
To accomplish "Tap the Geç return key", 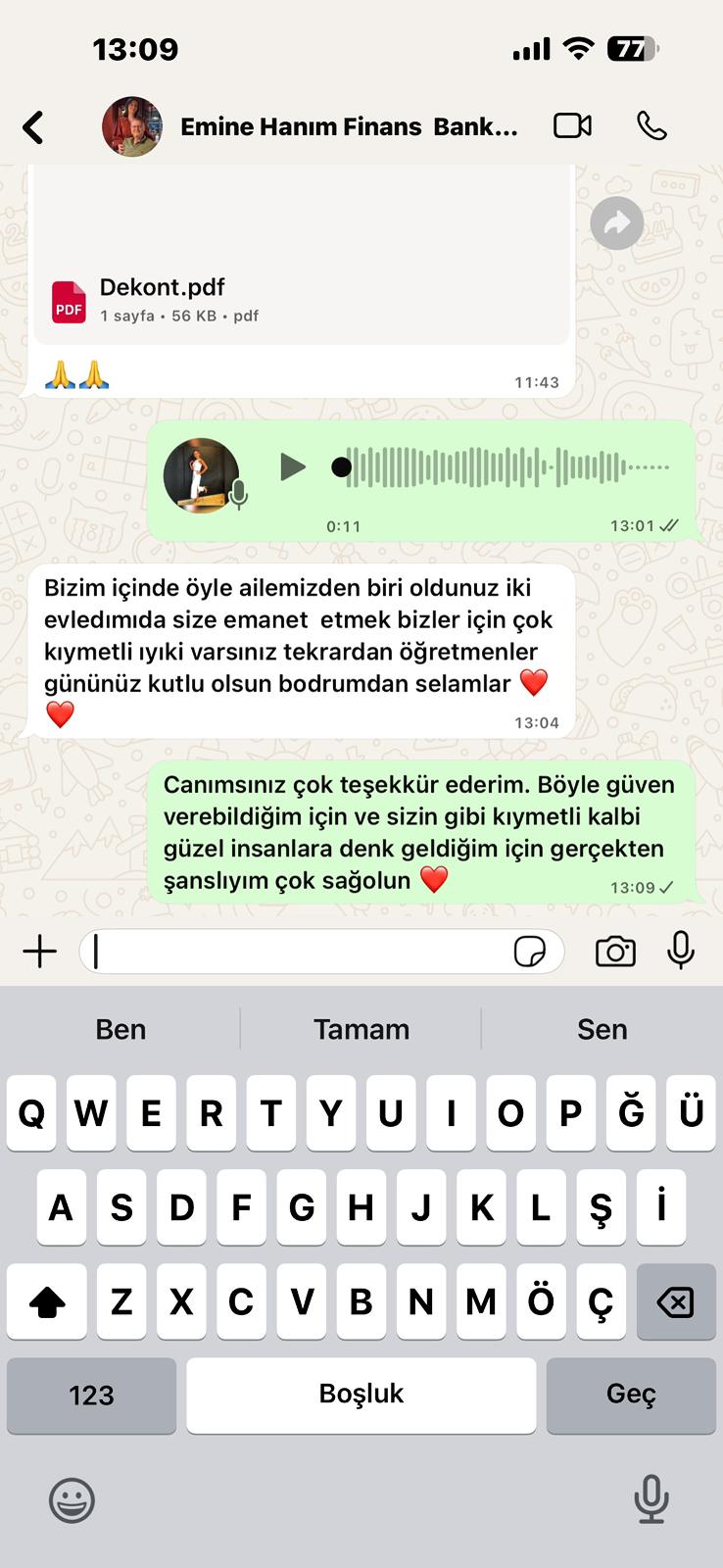I will pyautogui.click(x=631, y=1395).
